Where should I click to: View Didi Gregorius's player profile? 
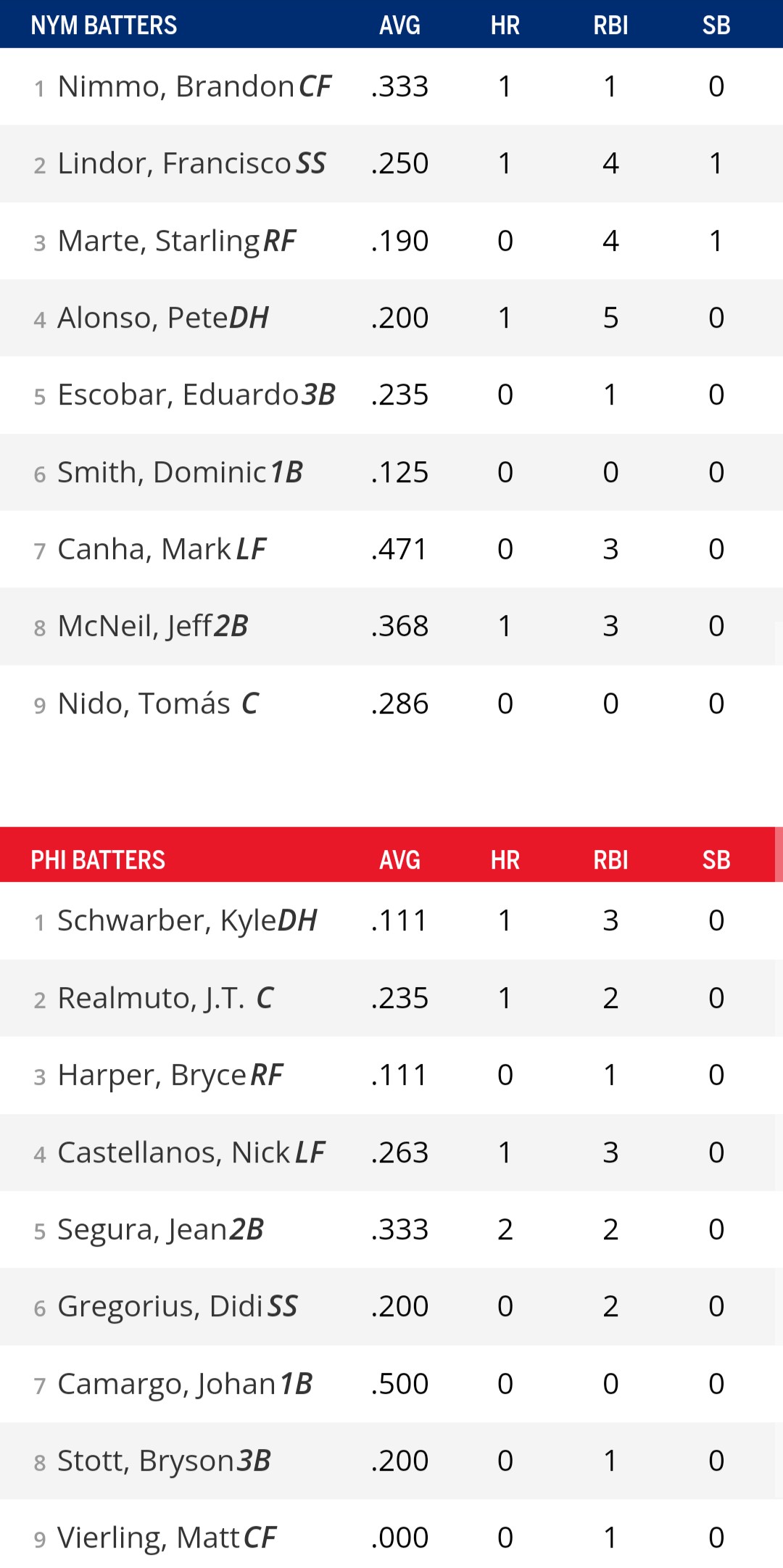coord(159,1306)
